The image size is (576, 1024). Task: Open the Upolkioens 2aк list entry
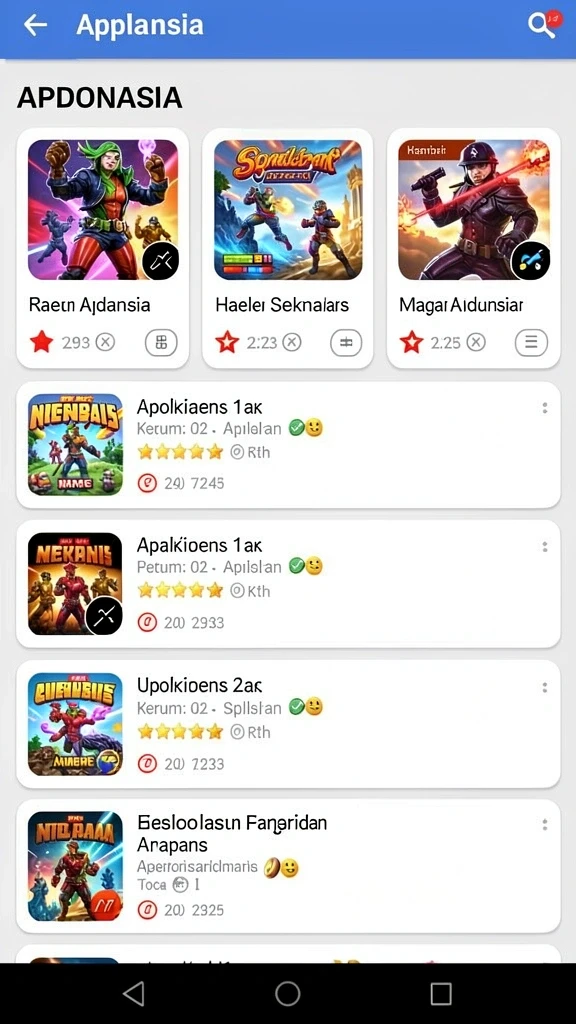288,724
